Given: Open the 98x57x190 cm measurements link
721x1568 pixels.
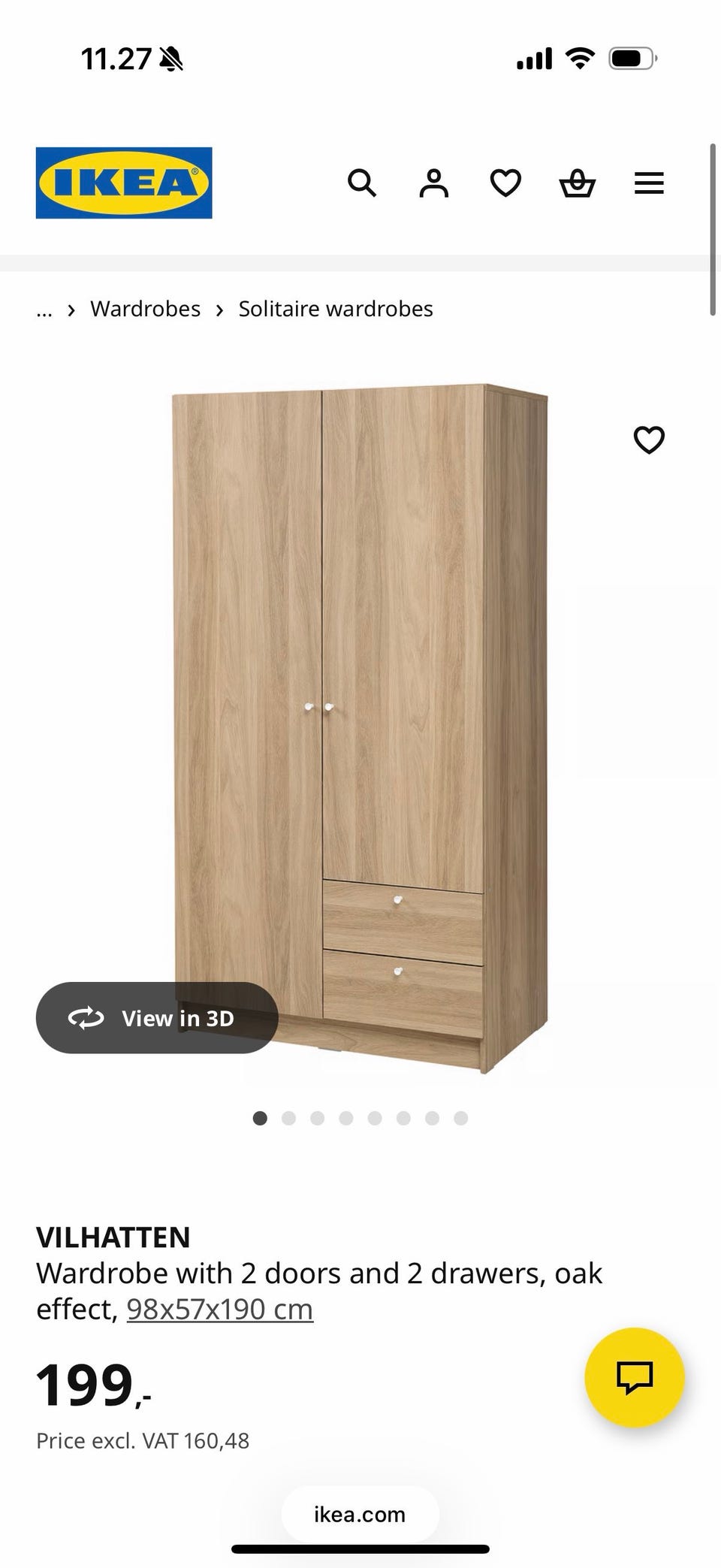Looking at the screenshot, I should (219, 1310).
